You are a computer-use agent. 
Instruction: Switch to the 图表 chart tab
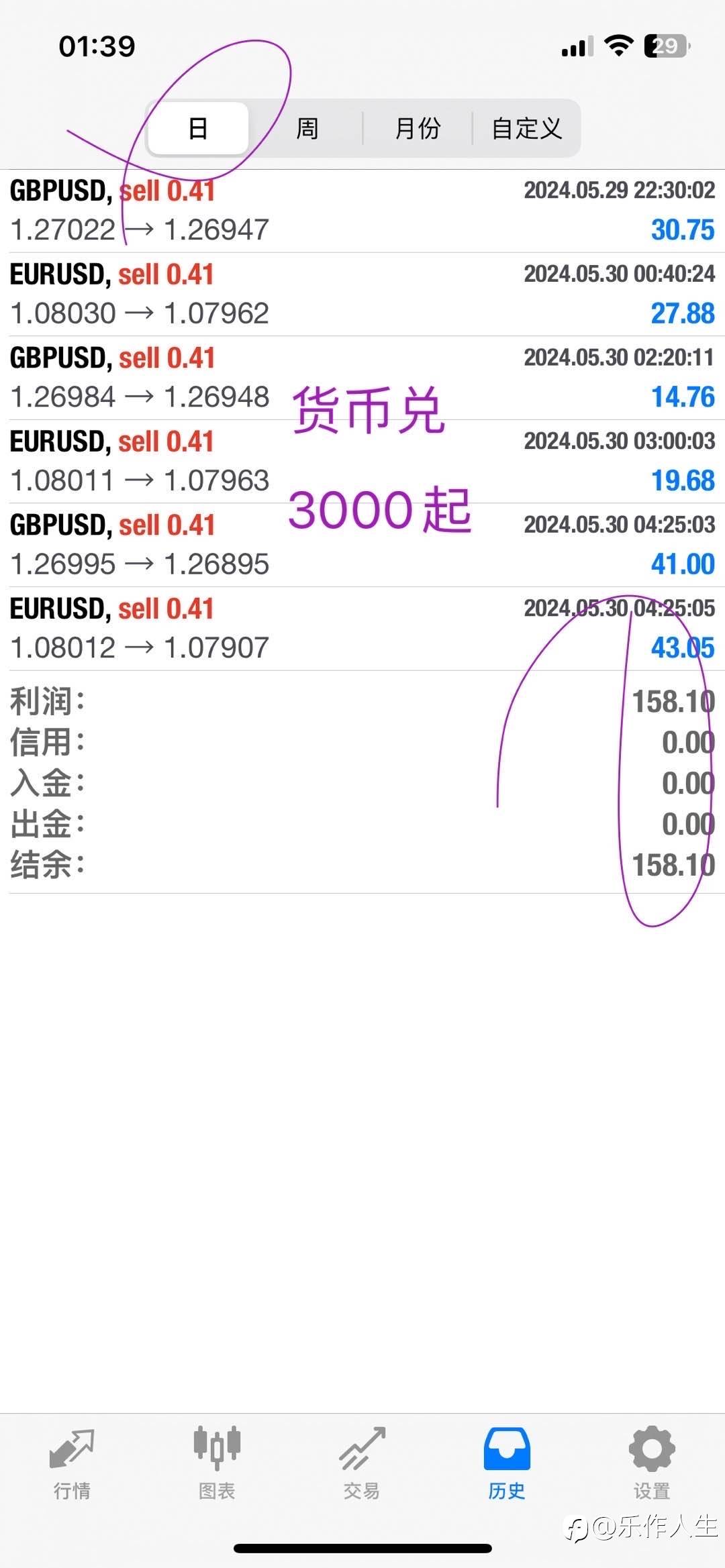[217, 1464]
